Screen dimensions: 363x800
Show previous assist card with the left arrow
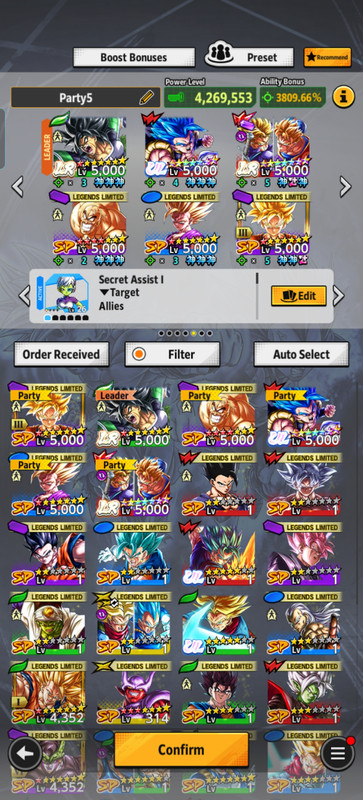(x=24, y=295)
